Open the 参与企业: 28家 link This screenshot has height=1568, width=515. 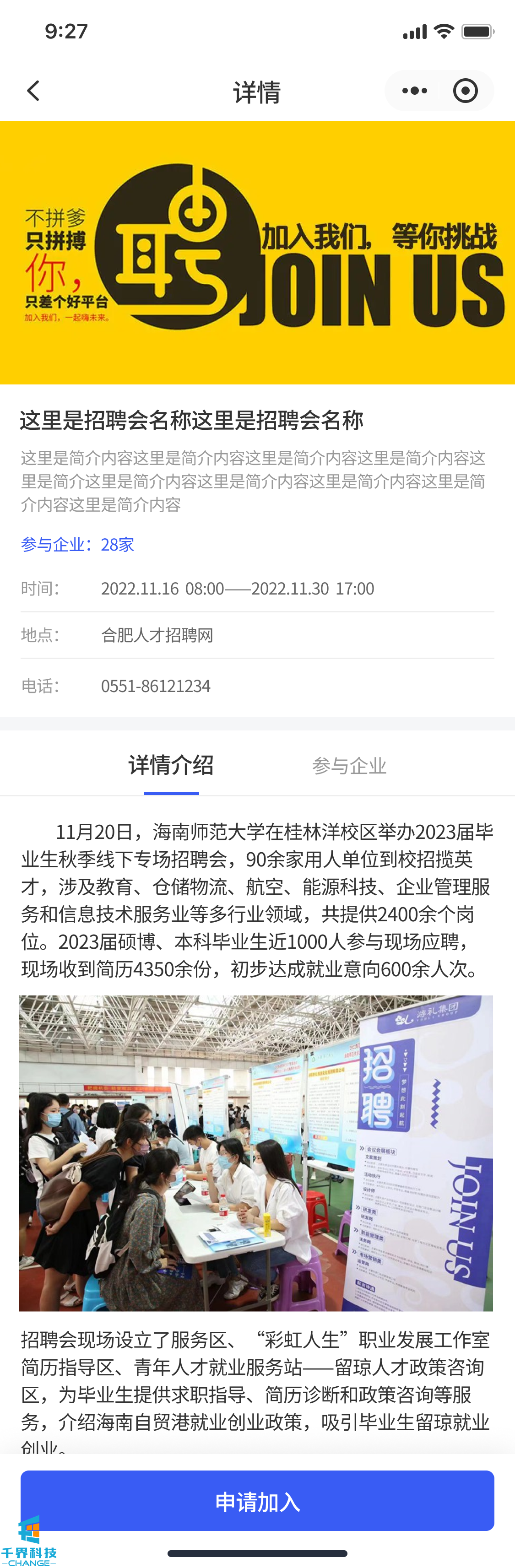pos(77,544)
